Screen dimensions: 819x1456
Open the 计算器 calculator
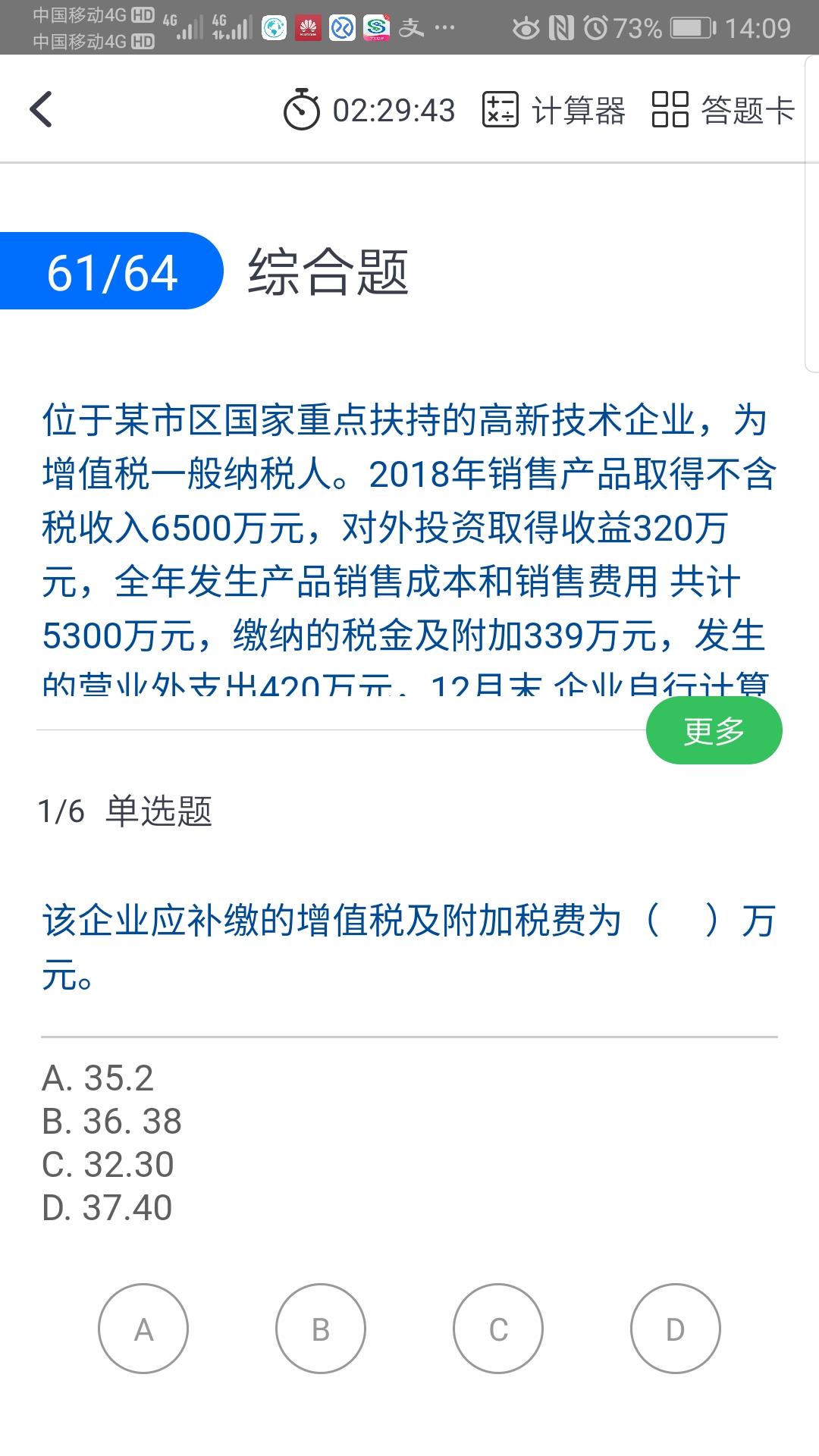coord(554,110)
